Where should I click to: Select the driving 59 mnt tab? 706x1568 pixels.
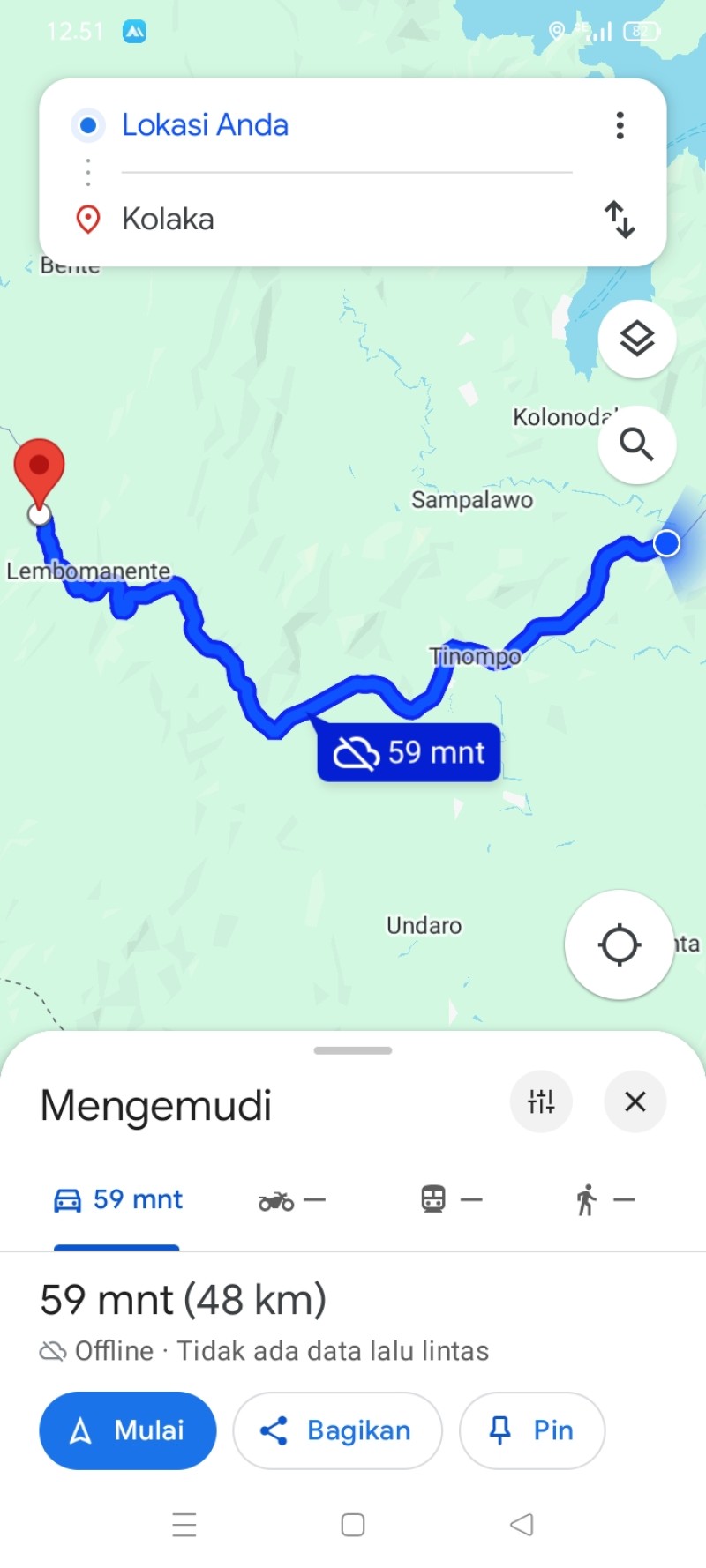pos(117,1199)
